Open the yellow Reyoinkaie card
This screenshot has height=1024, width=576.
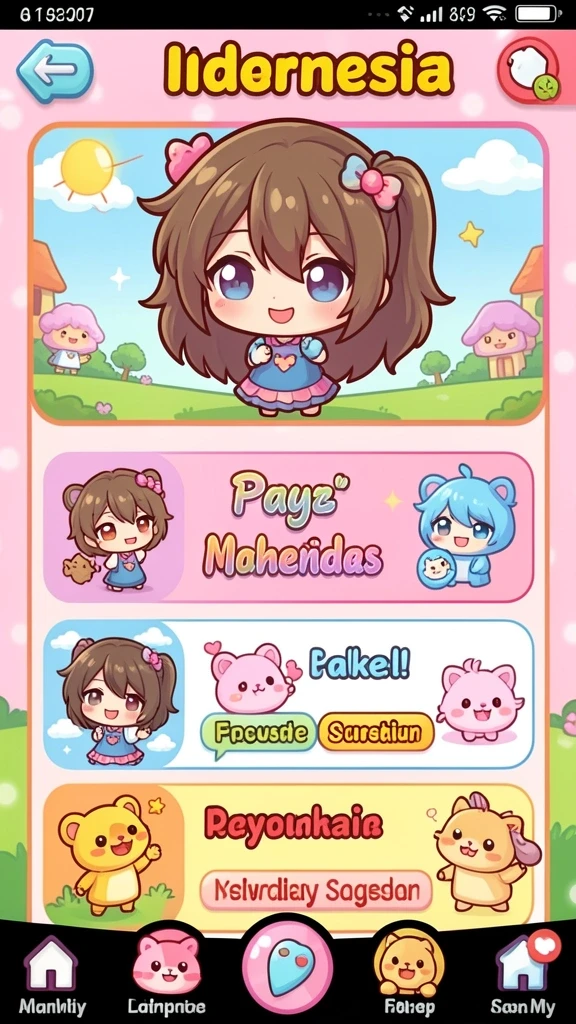pos(288,854)
